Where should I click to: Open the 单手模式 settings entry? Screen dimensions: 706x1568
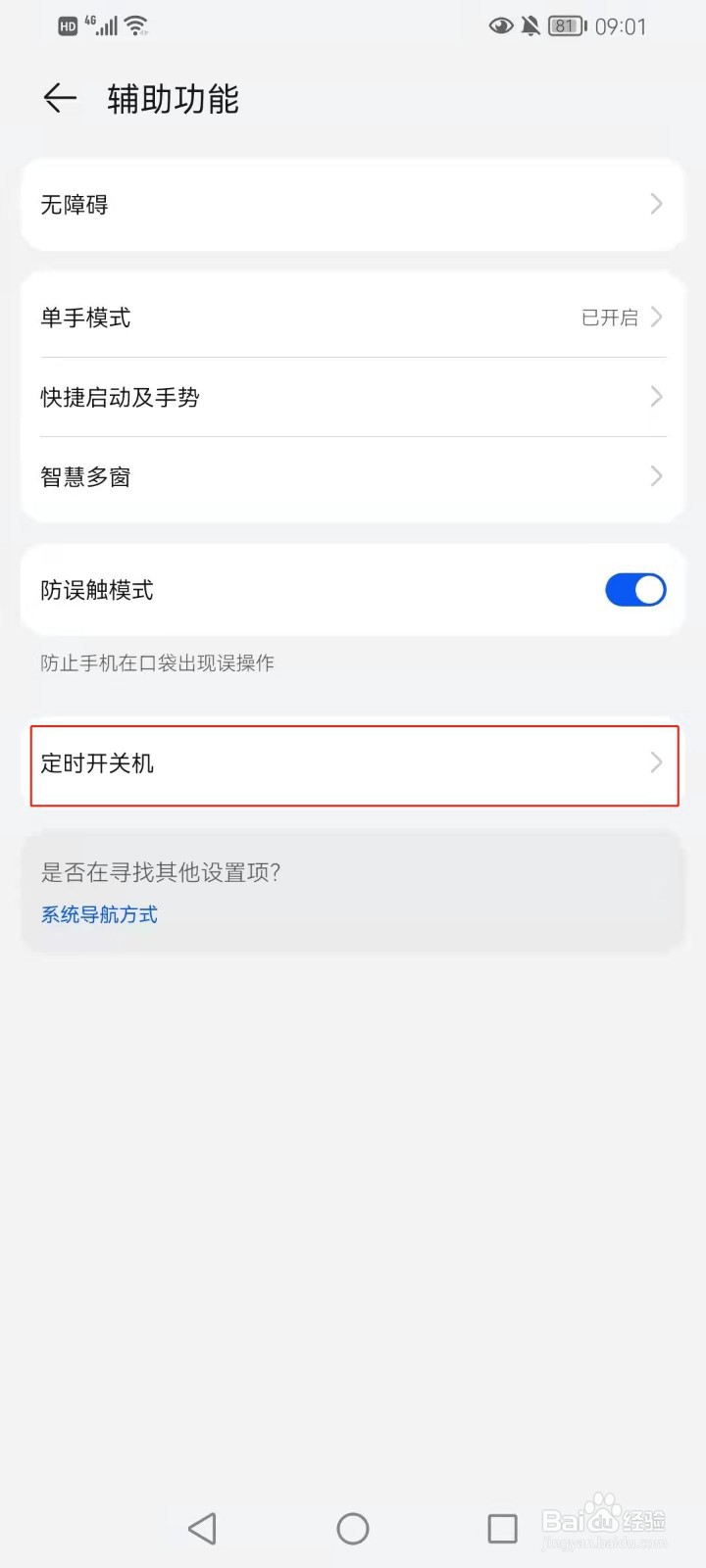353,318
